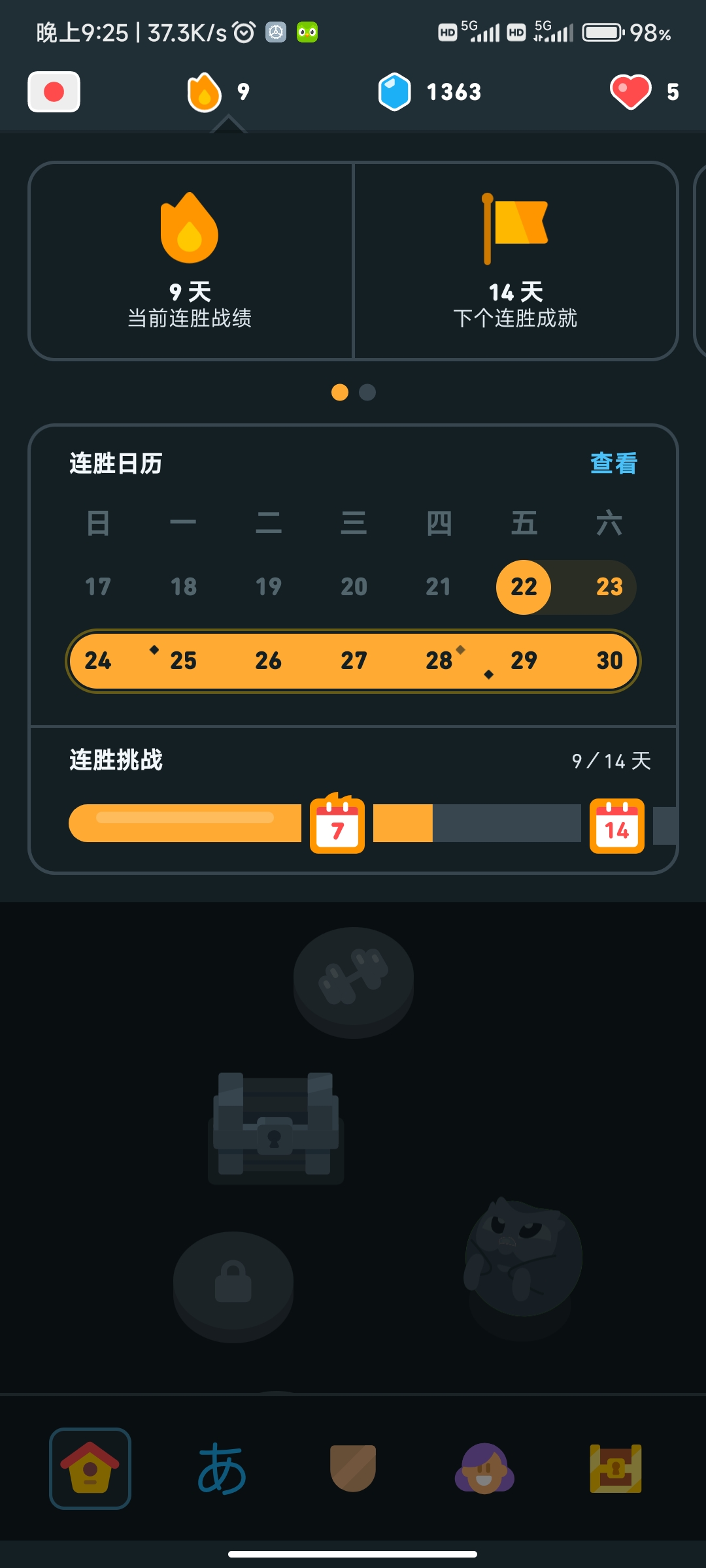The width and height of the screenshot is (706, 1568).
Task: Open the 14 天 next streak milestone card
Action: (x=515, y=261)
